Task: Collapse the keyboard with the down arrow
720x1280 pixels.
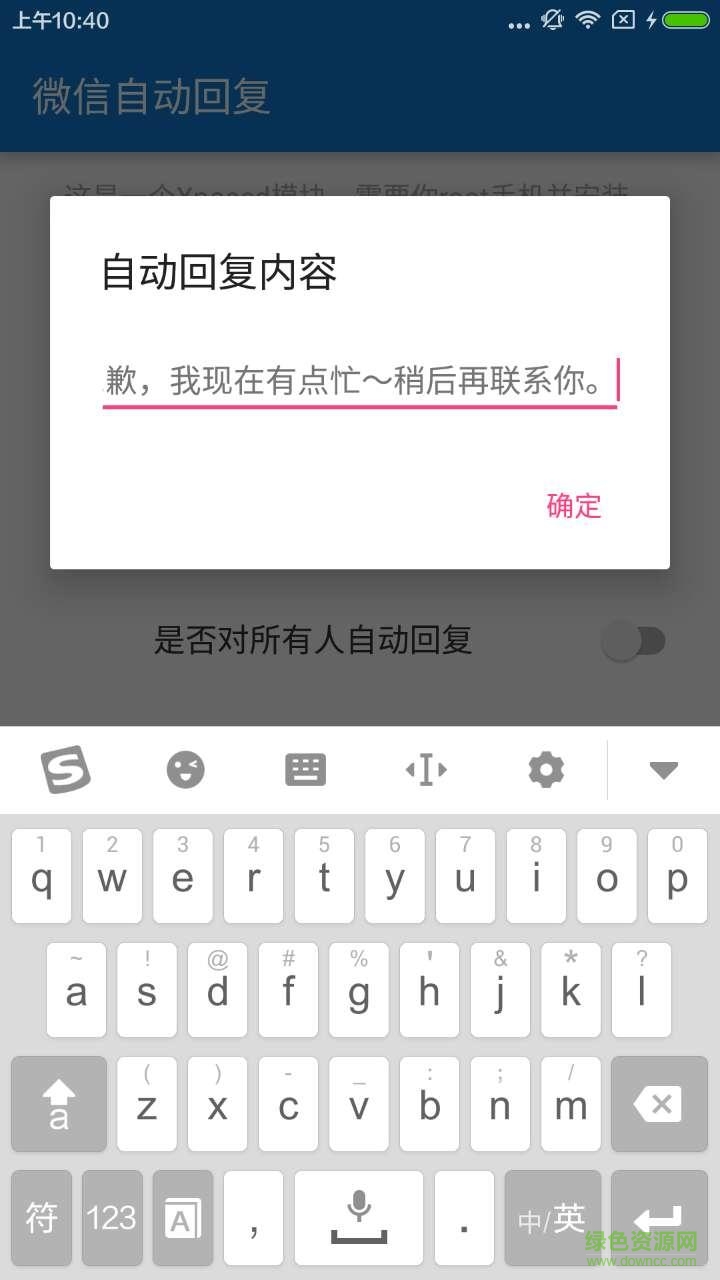Action: (663, 769)
